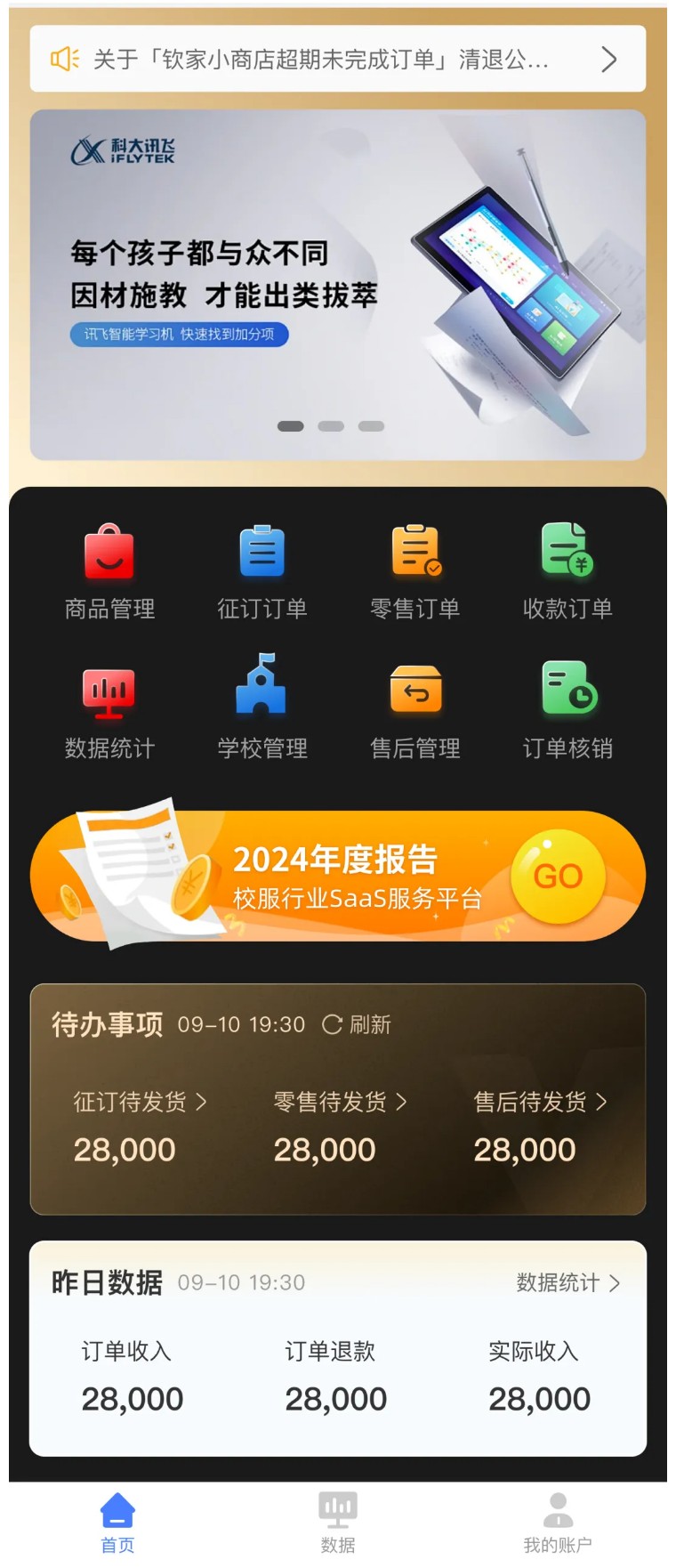
Task: Switch to the 数据 tab
Action: (x=338, y=1523)
